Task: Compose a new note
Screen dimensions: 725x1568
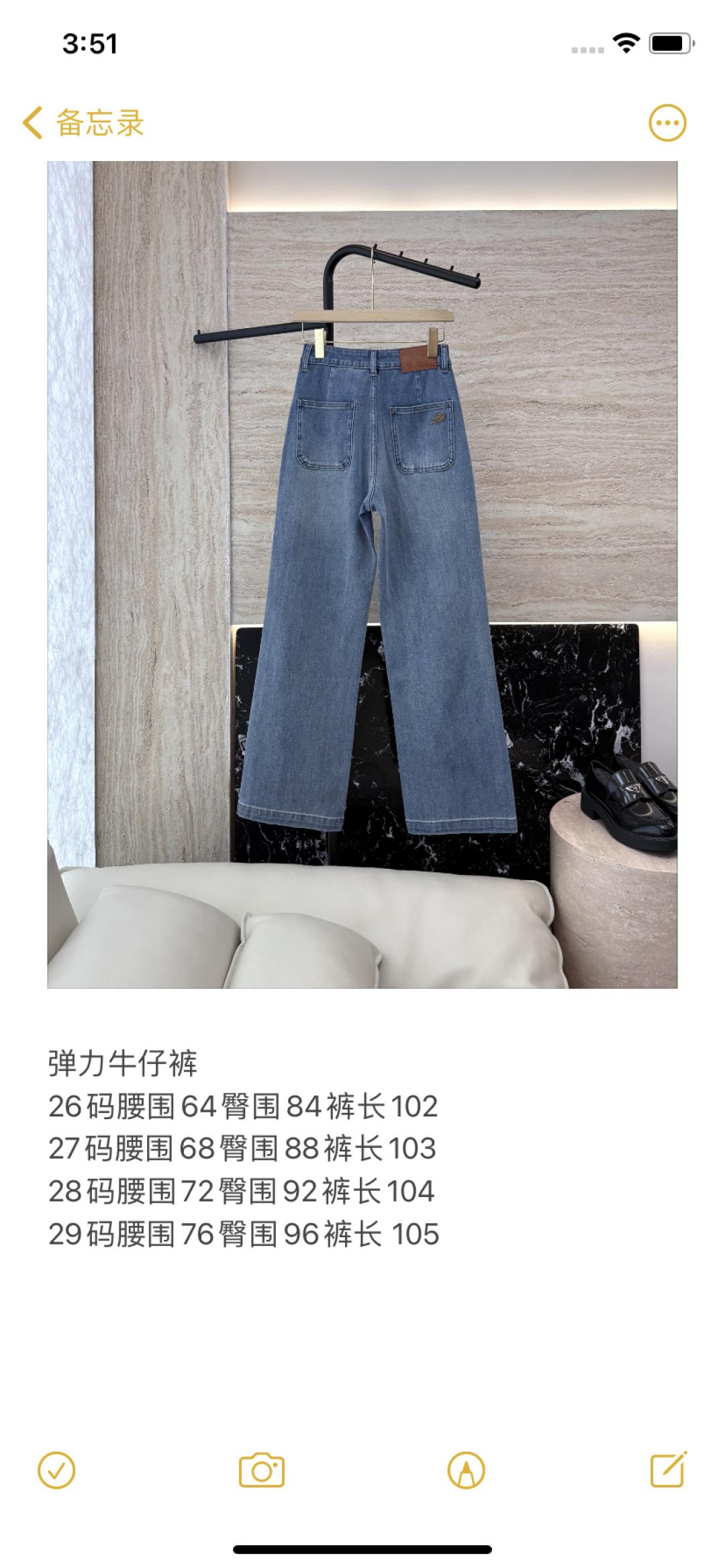Action: pos(669,1471)
